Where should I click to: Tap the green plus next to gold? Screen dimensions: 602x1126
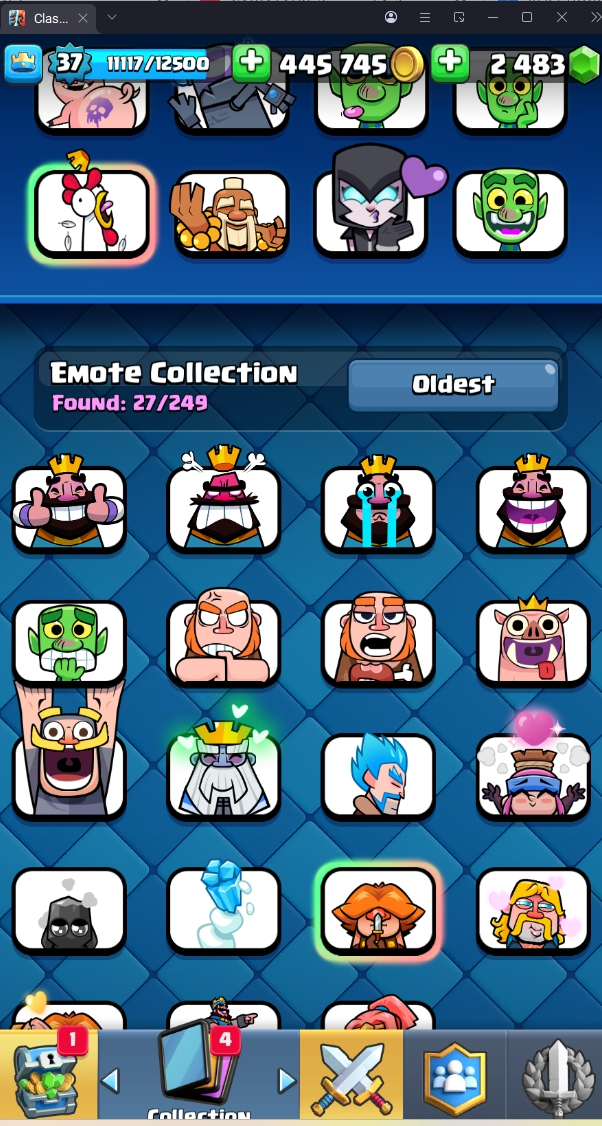click(x=251, y=64)
